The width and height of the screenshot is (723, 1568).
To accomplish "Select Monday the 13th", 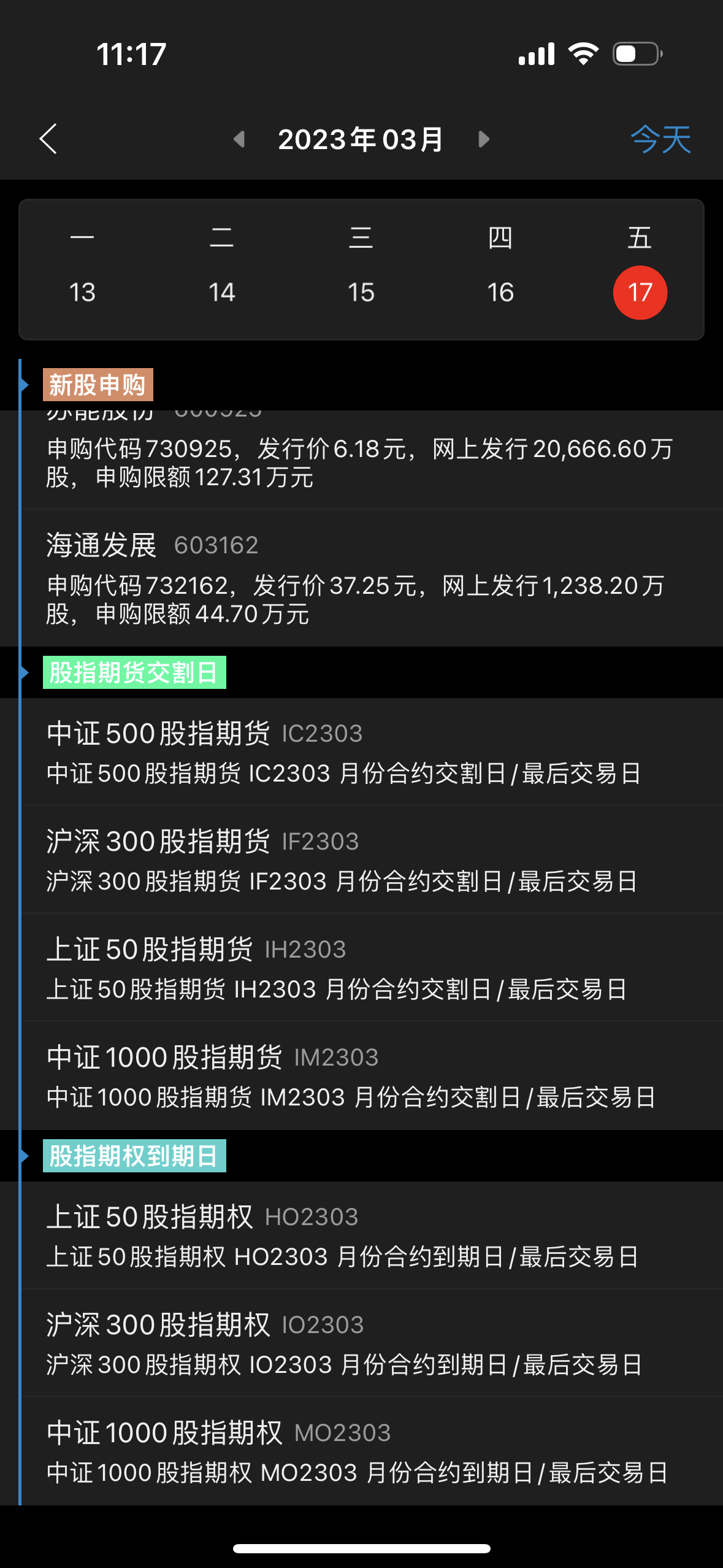I will point(82,292).
